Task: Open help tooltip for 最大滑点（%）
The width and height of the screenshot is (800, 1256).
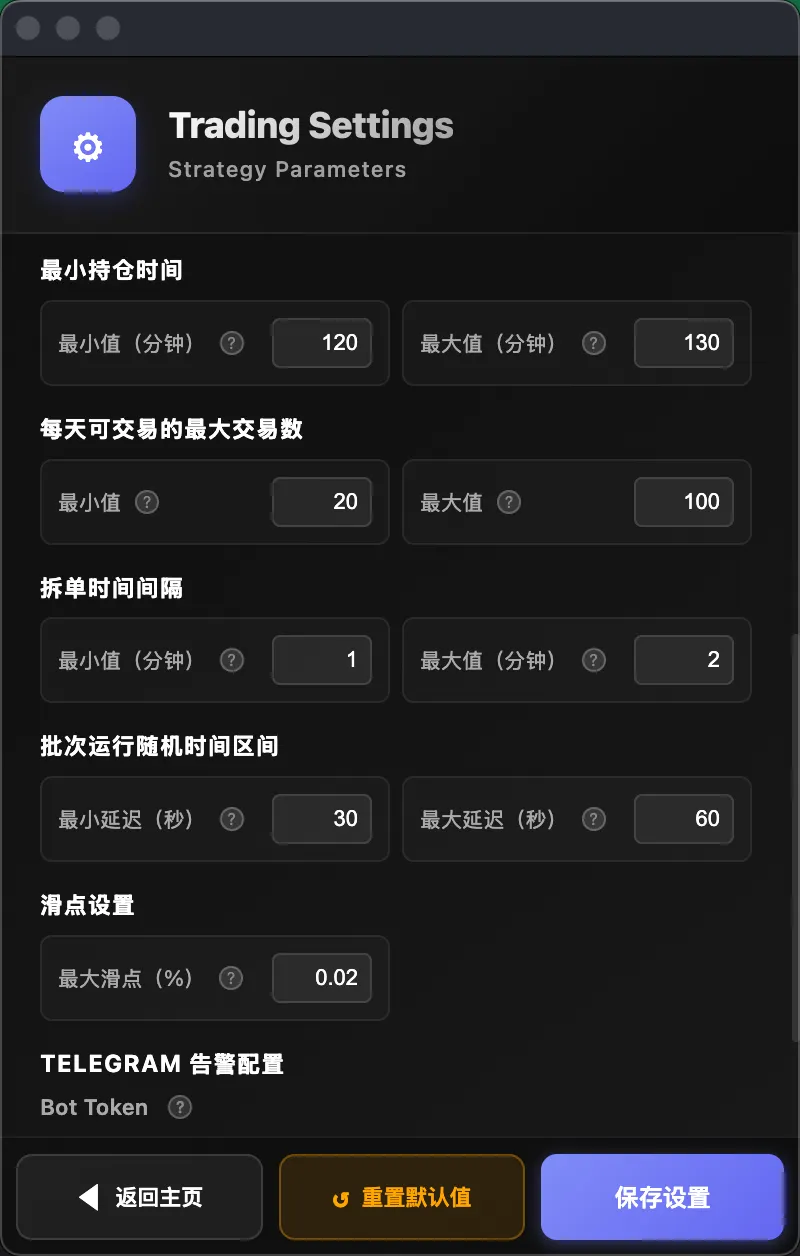Action: (x=231, y=978)
